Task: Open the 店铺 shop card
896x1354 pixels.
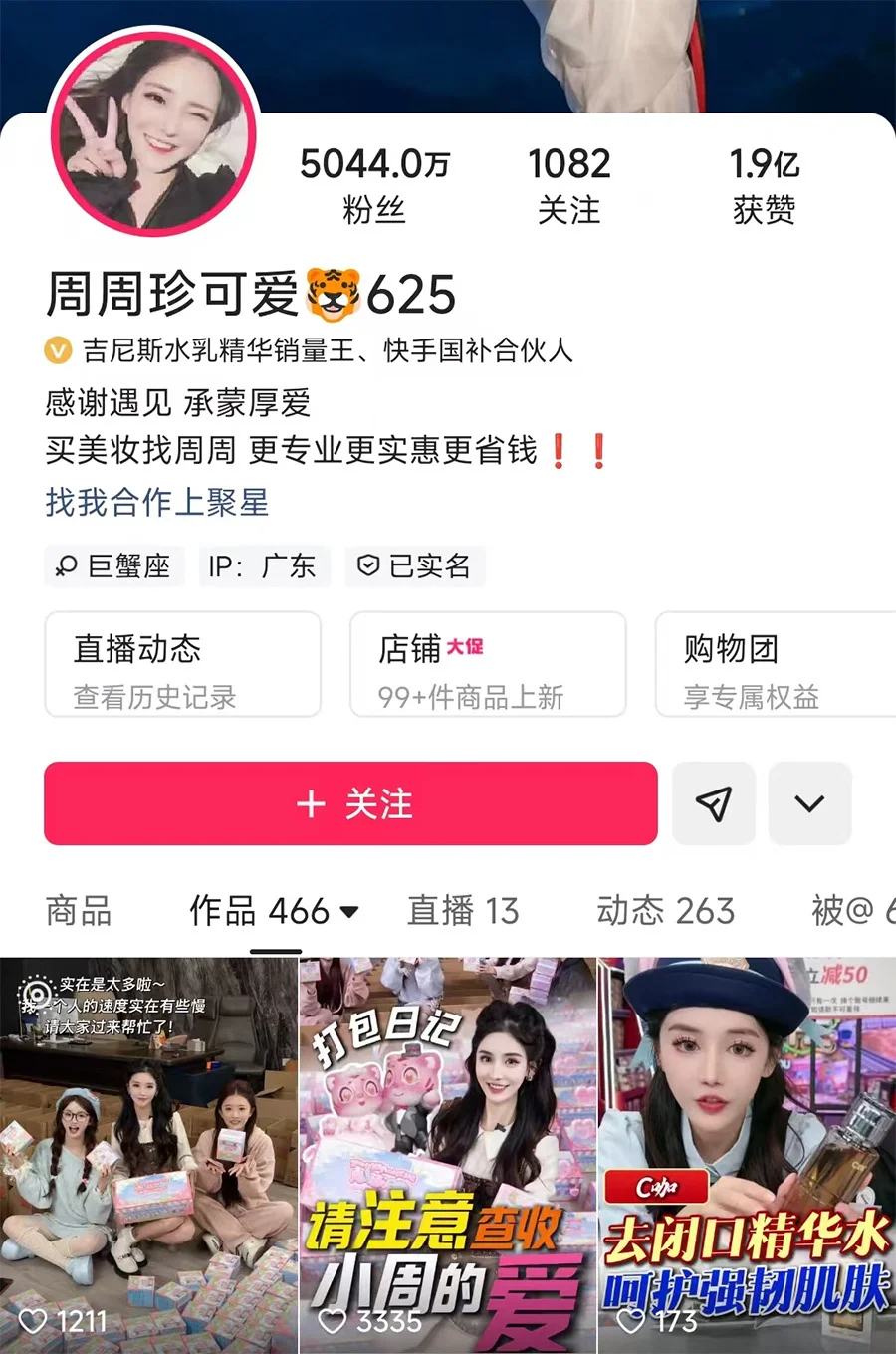Action: (488, 665)
